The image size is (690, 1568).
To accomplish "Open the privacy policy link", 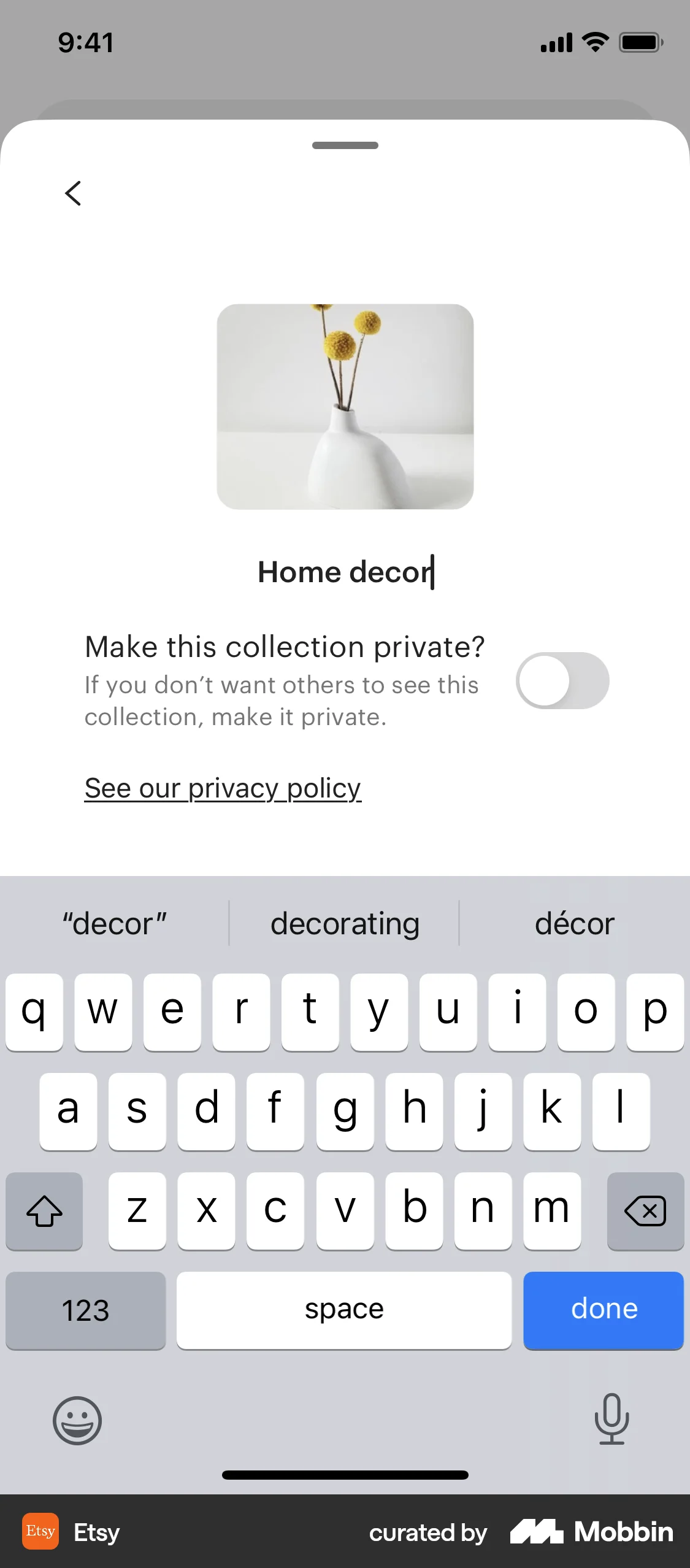I will (x=222, y=788).
